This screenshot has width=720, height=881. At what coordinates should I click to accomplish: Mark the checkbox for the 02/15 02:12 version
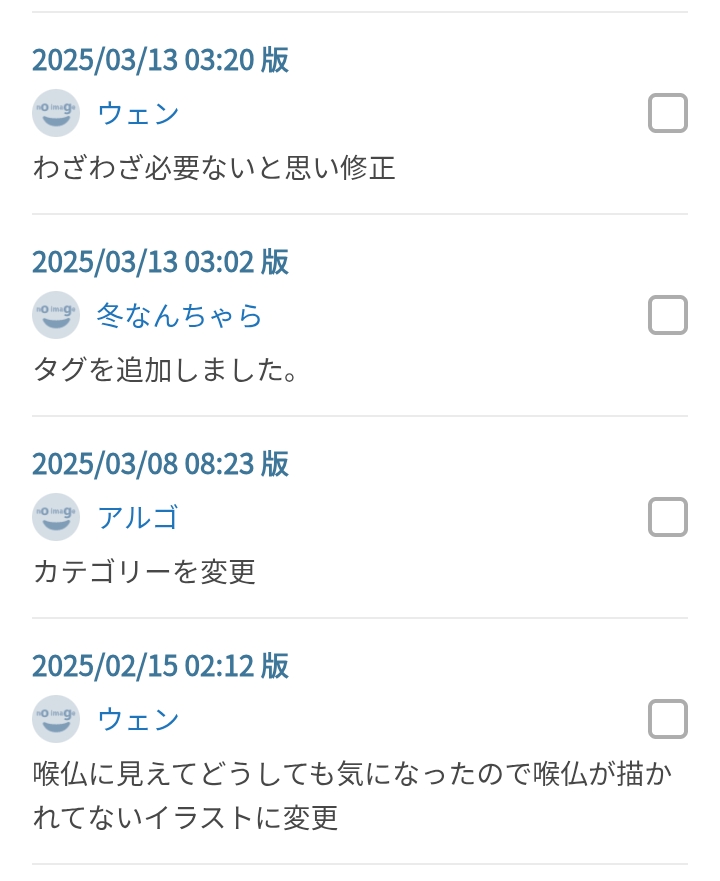click(x=667, y=719)
